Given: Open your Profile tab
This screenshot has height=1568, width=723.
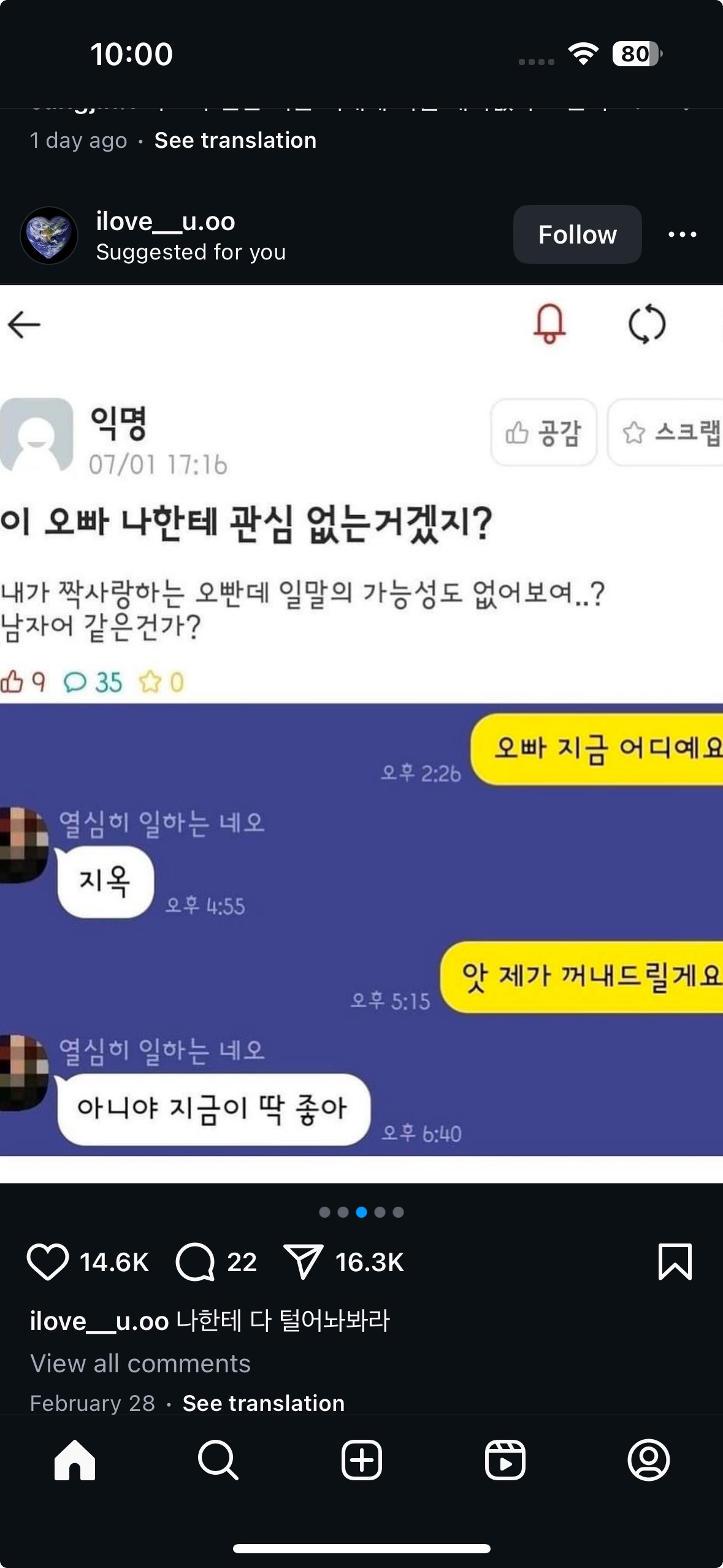Looking at the screenshot, I should (x=648, y=1460).
